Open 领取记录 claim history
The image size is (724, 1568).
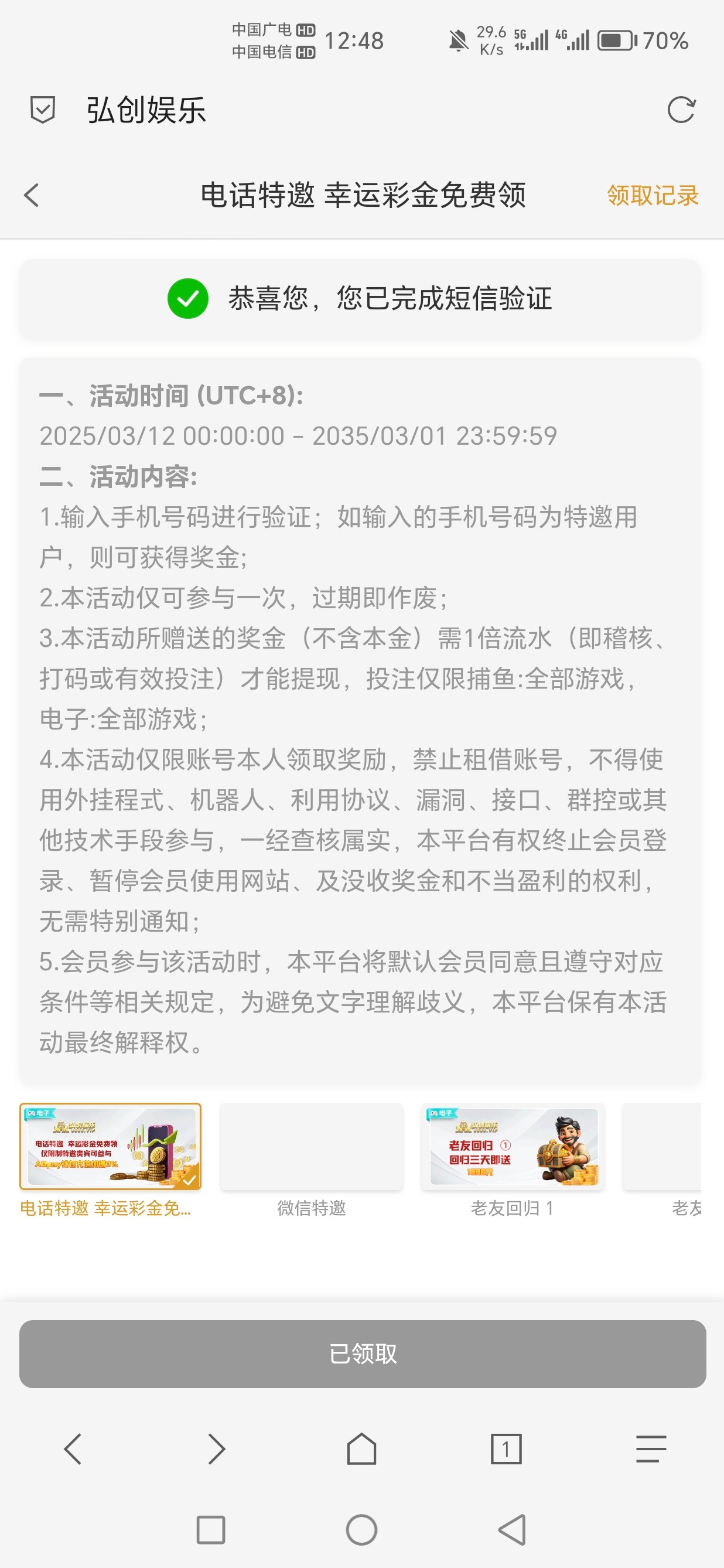(x=652, y=195)
